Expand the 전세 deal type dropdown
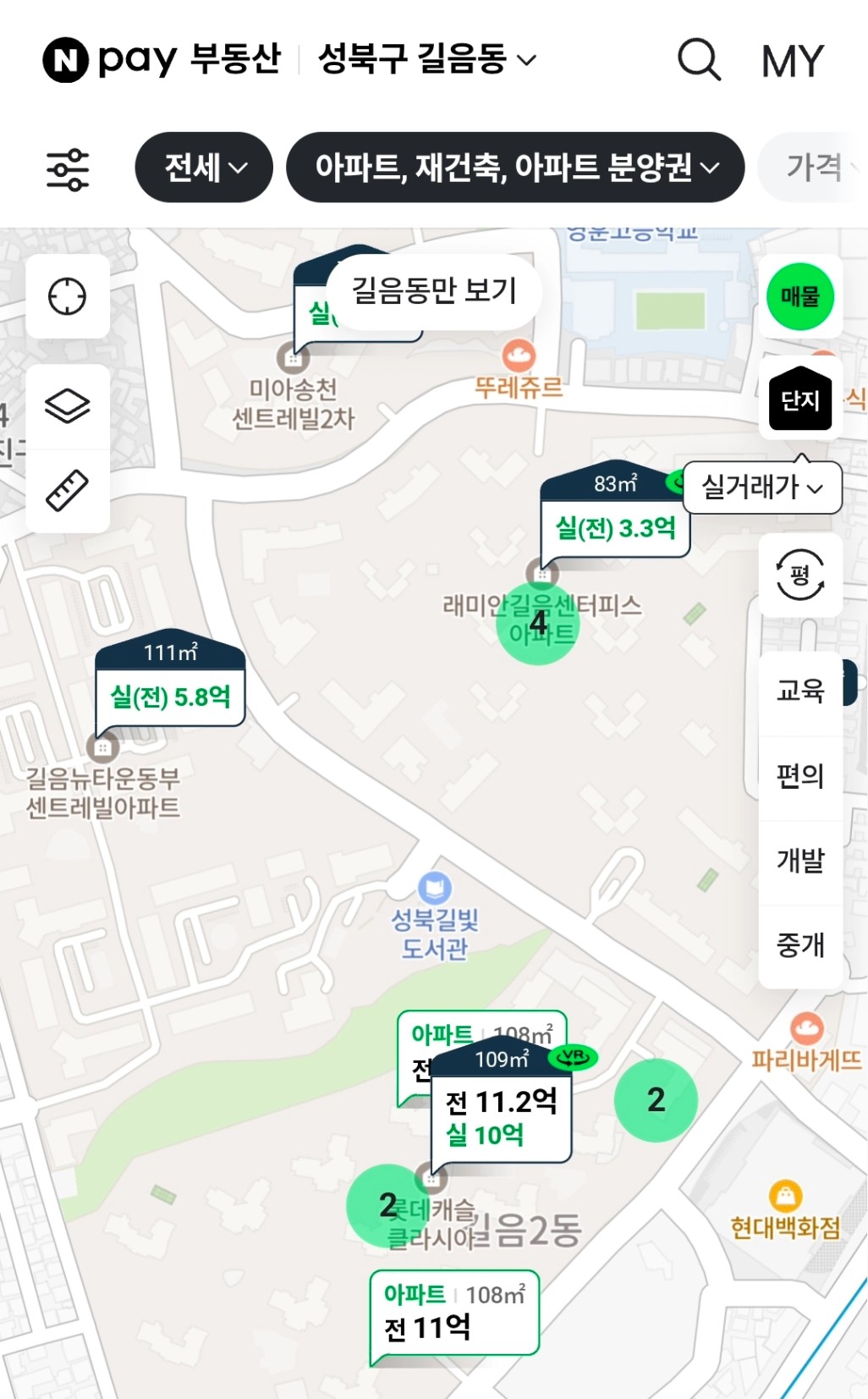This screenshot has width=868, height=1399. coord(204,168)
